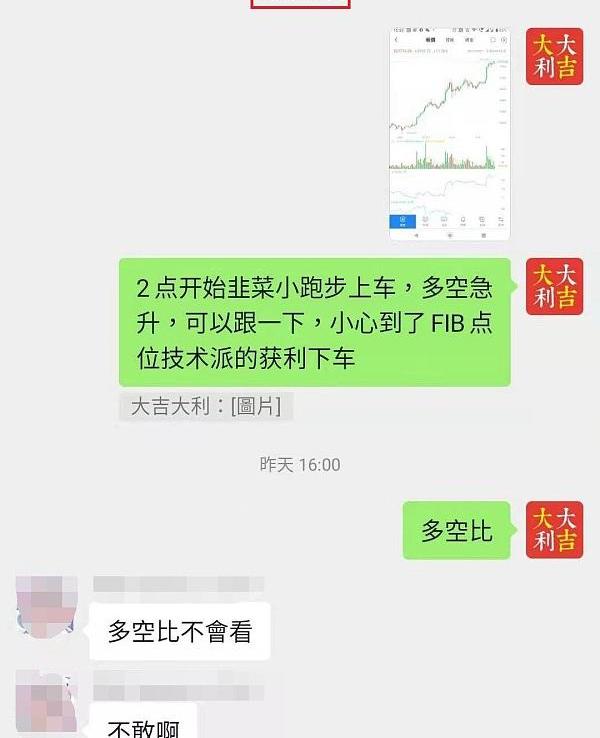Open the avatar of the 多空比不會看 sender

click(45, 604)
